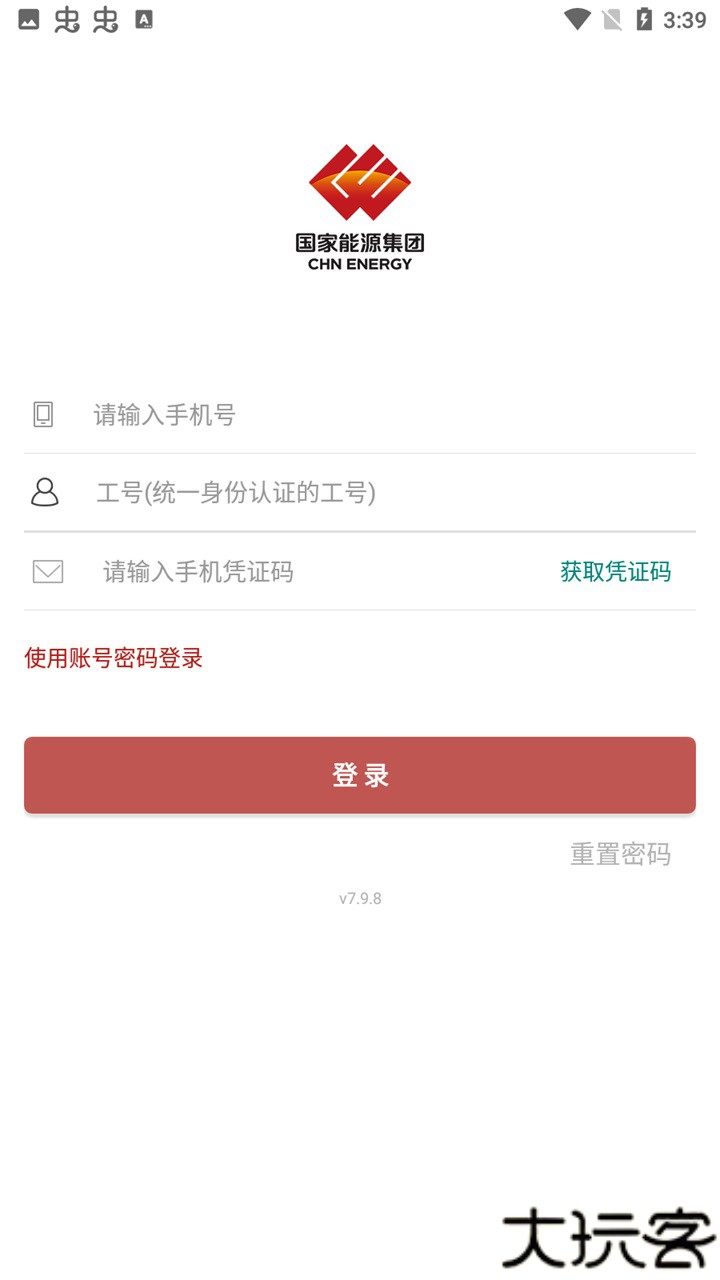
Task: Click the person icon next to the worker ID field
Action: point(44,492)
